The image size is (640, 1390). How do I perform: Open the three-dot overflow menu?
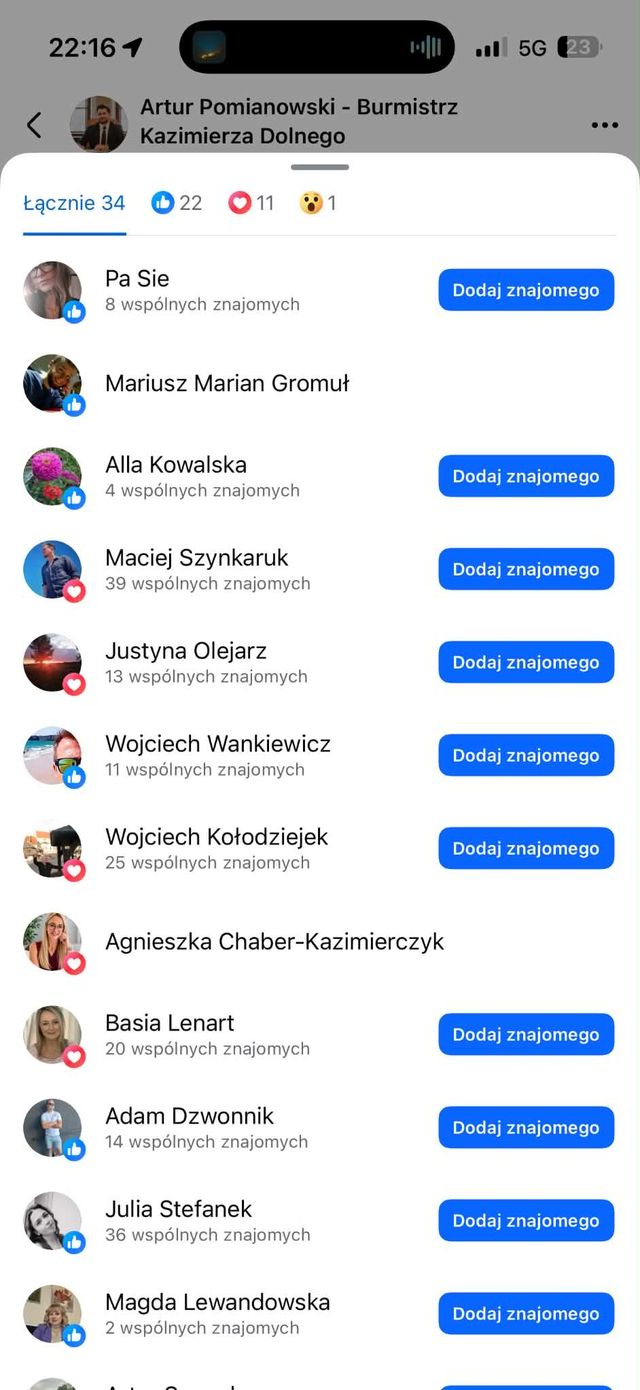pos(604,125)
